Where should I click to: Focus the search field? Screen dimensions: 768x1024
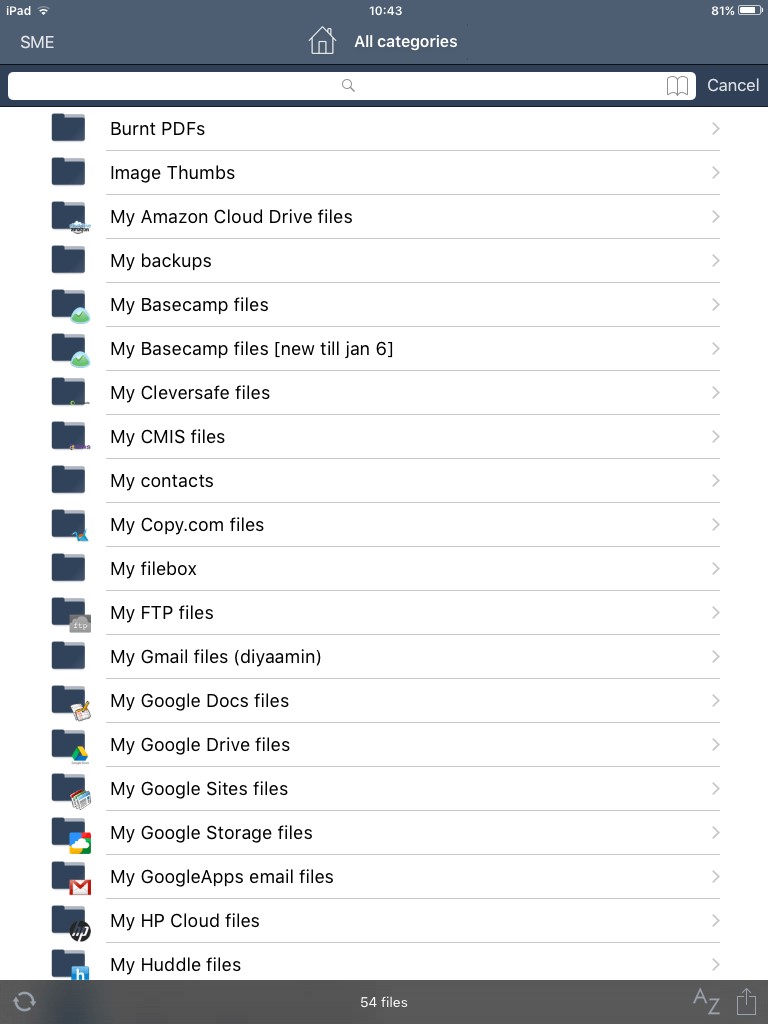340,85
